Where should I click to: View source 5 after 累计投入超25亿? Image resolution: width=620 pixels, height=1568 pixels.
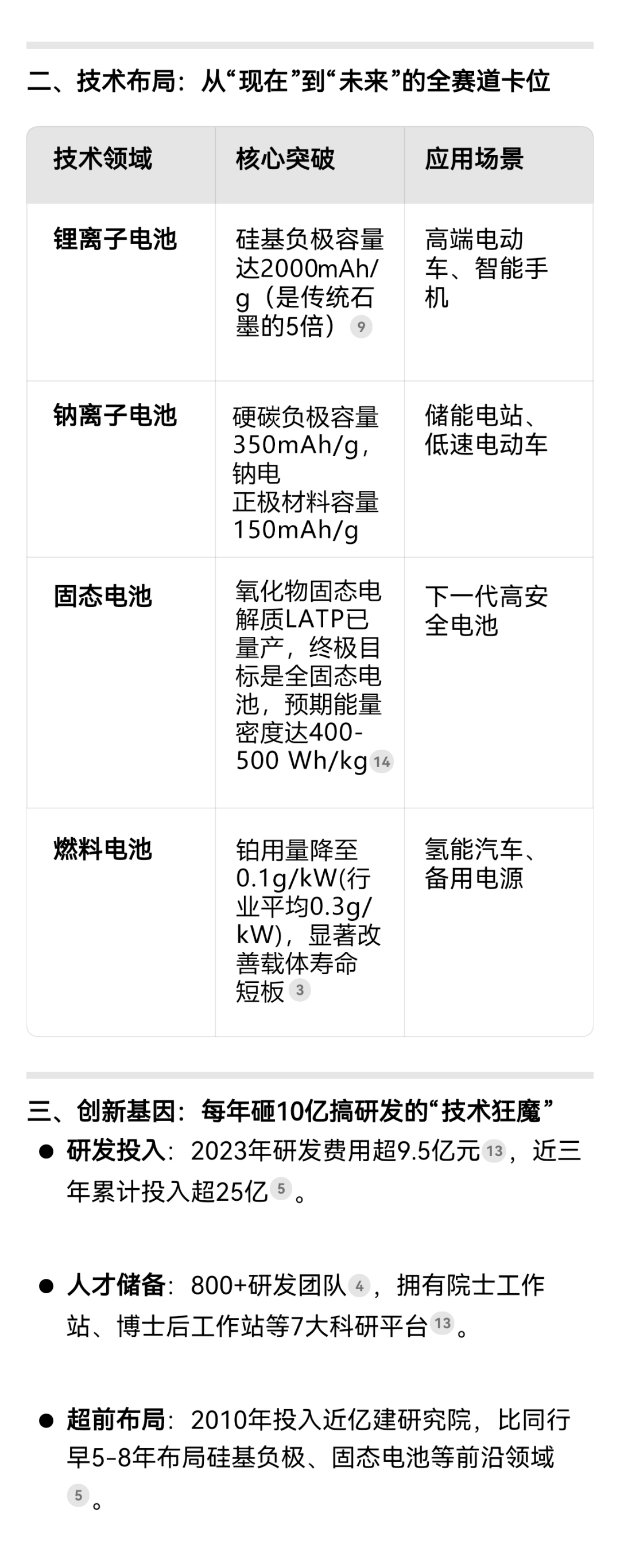click(281, 1188)
